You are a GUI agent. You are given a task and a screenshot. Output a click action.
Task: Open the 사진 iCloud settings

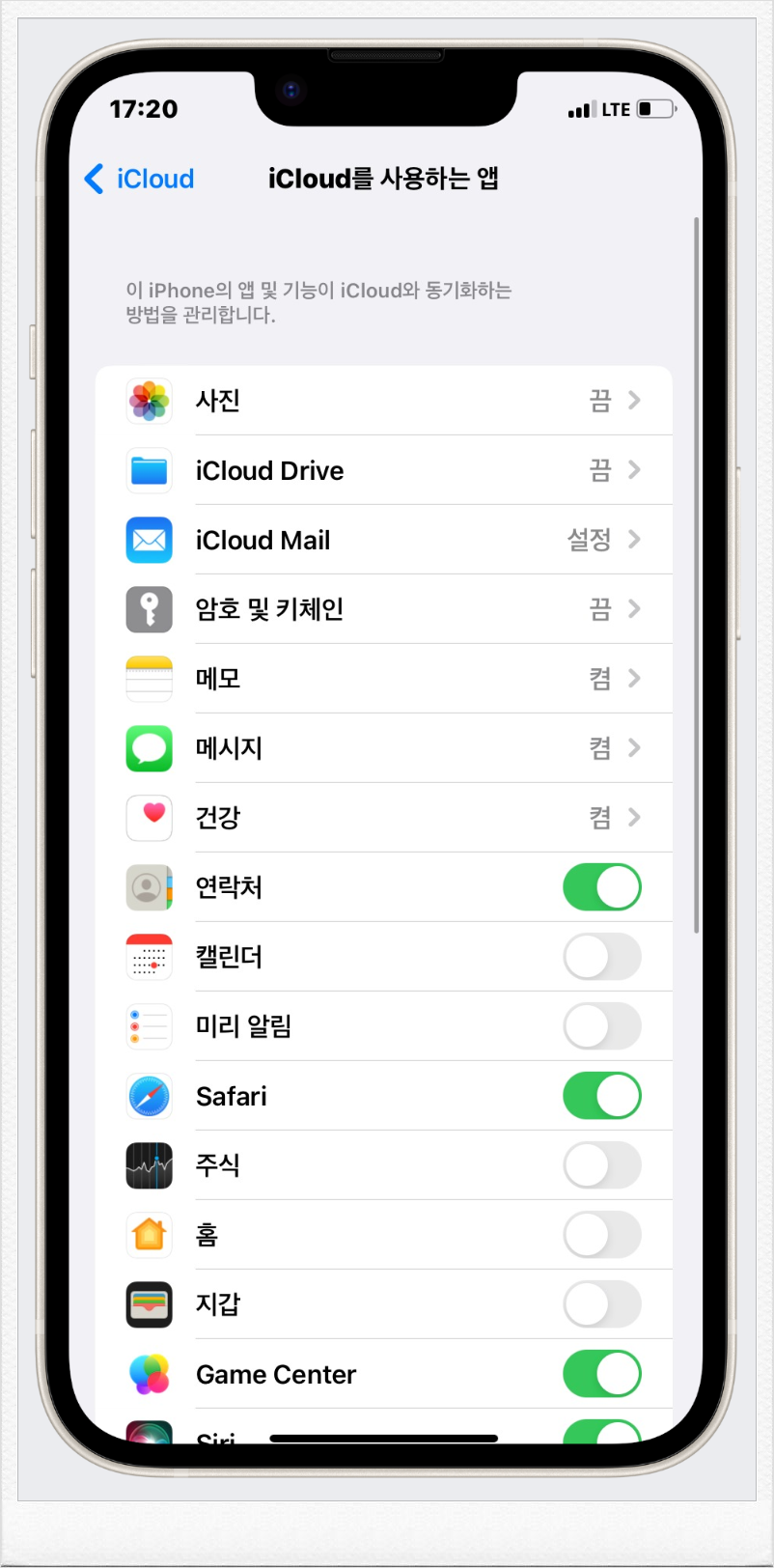click(384, 401)
